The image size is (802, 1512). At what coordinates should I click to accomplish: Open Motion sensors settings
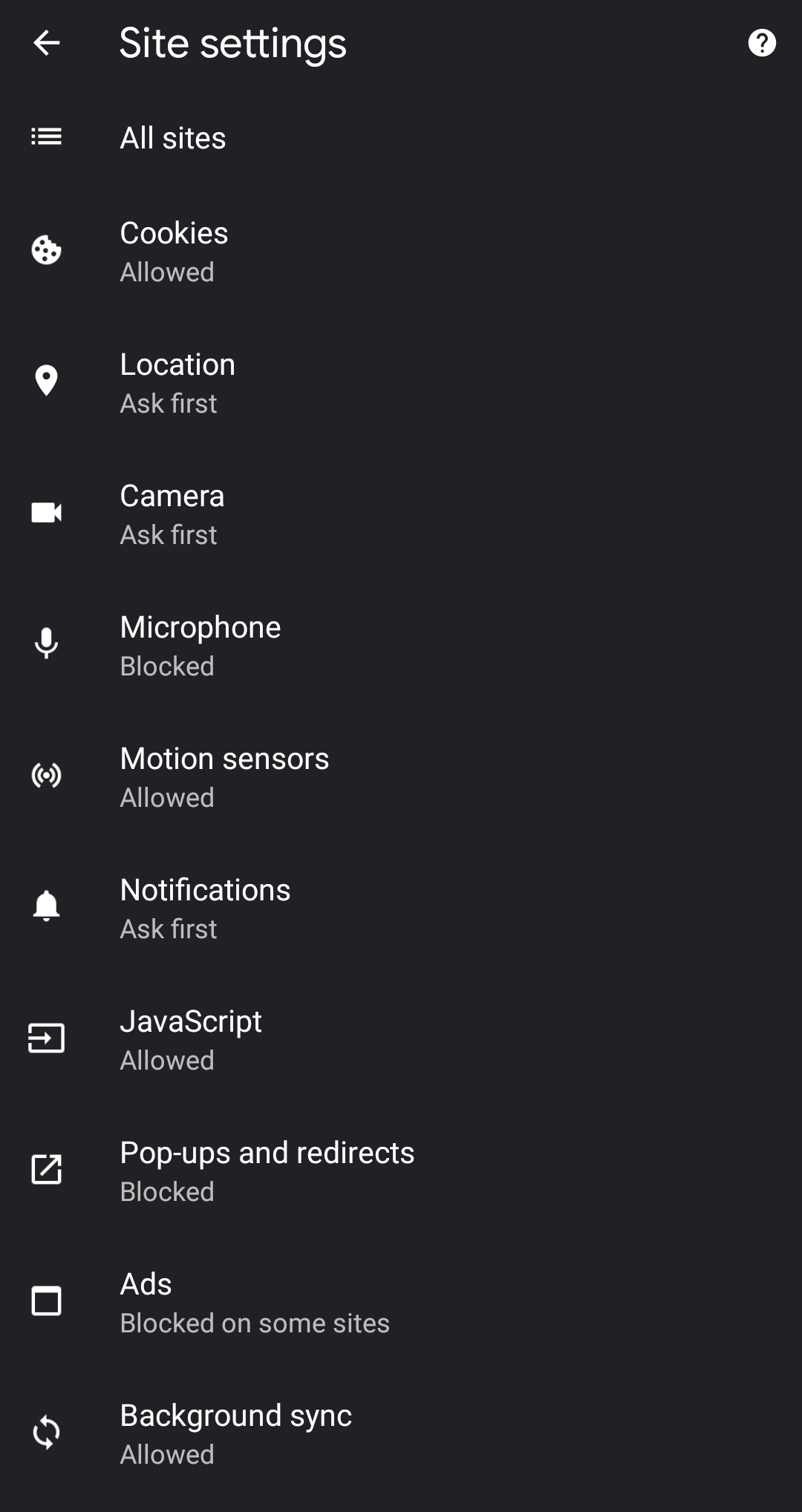click(x=401, y=776)
